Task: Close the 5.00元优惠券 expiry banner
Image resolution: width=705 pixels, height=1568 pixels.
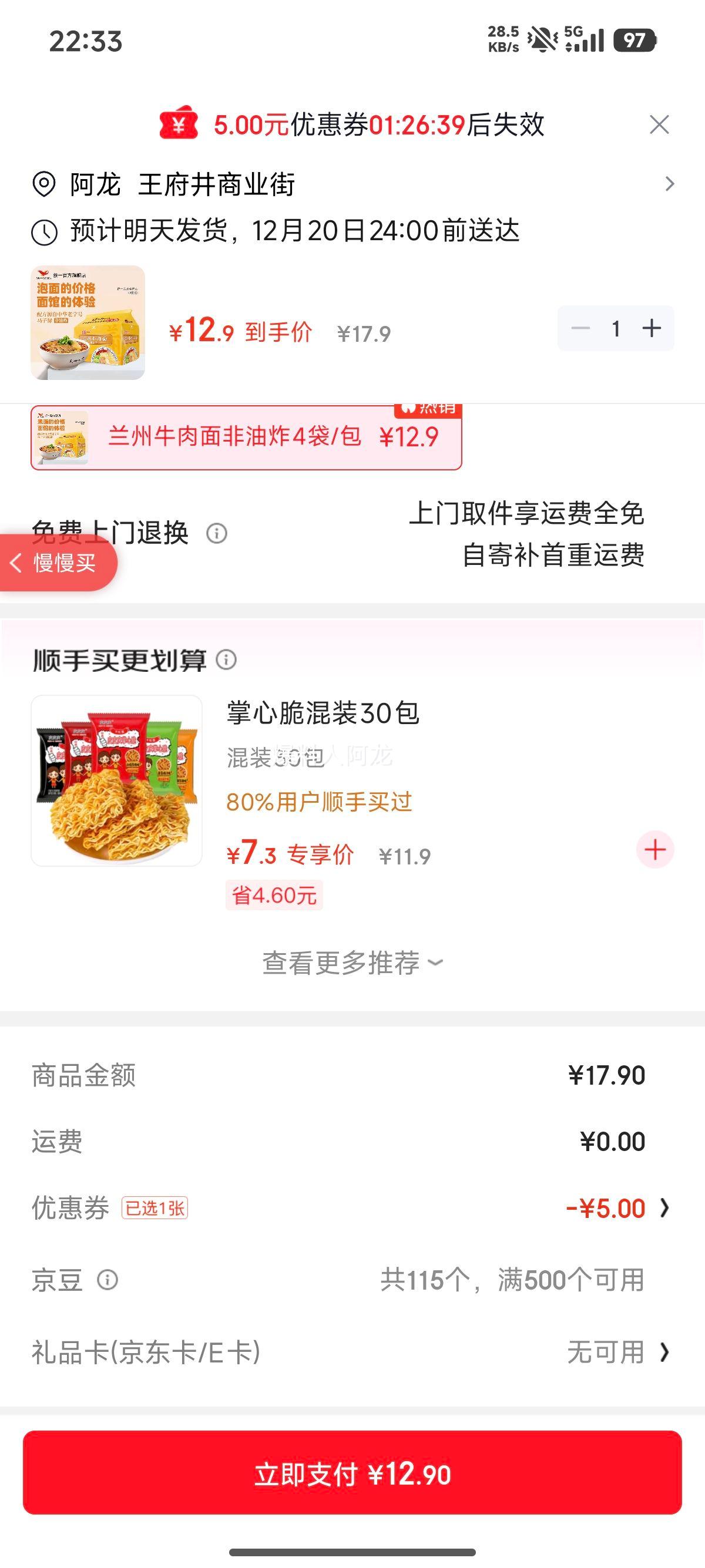Action: tap(659, 125)
